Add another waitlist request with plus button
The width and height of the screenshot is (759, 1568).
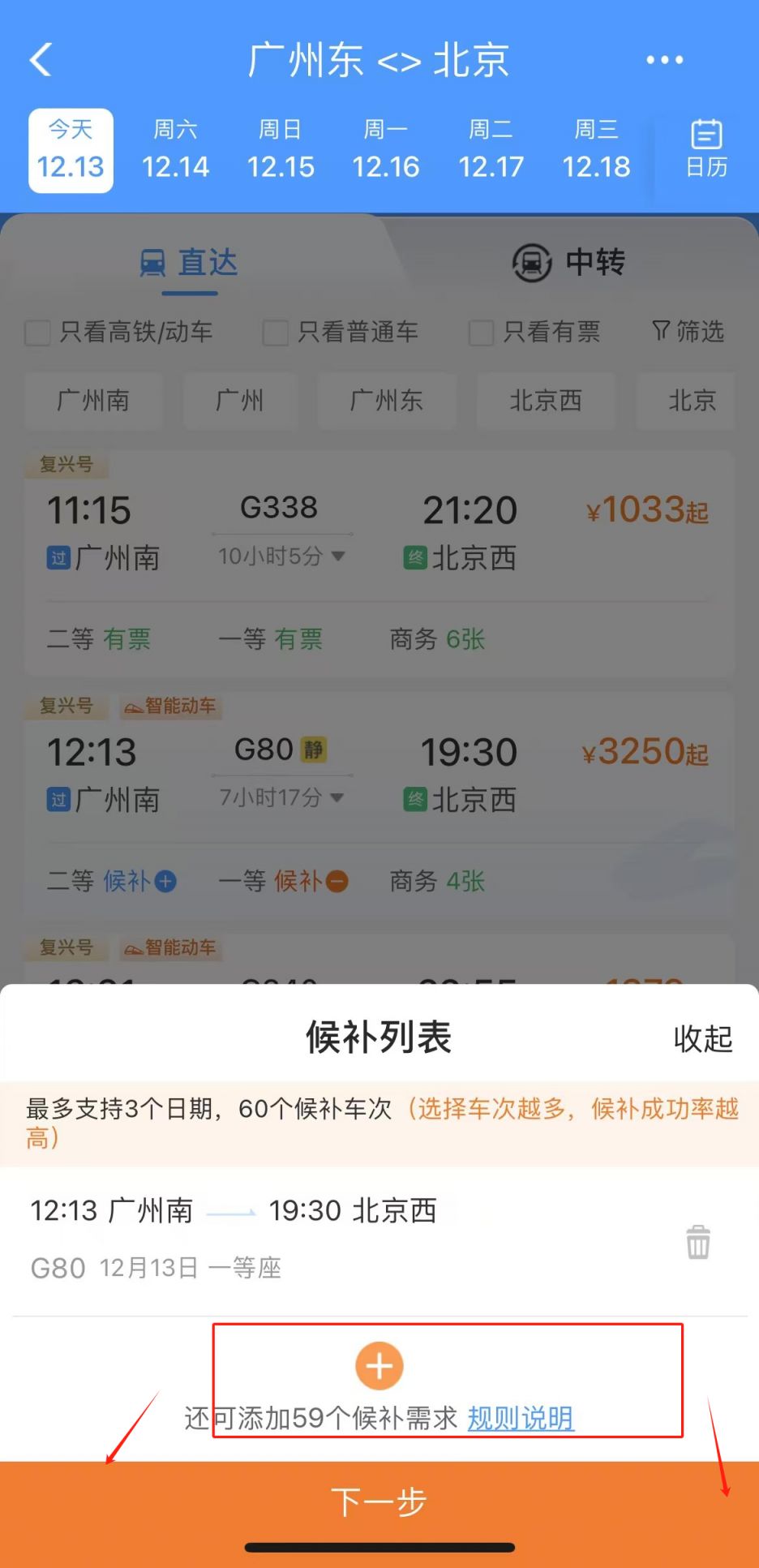(x=379, y=1366)
